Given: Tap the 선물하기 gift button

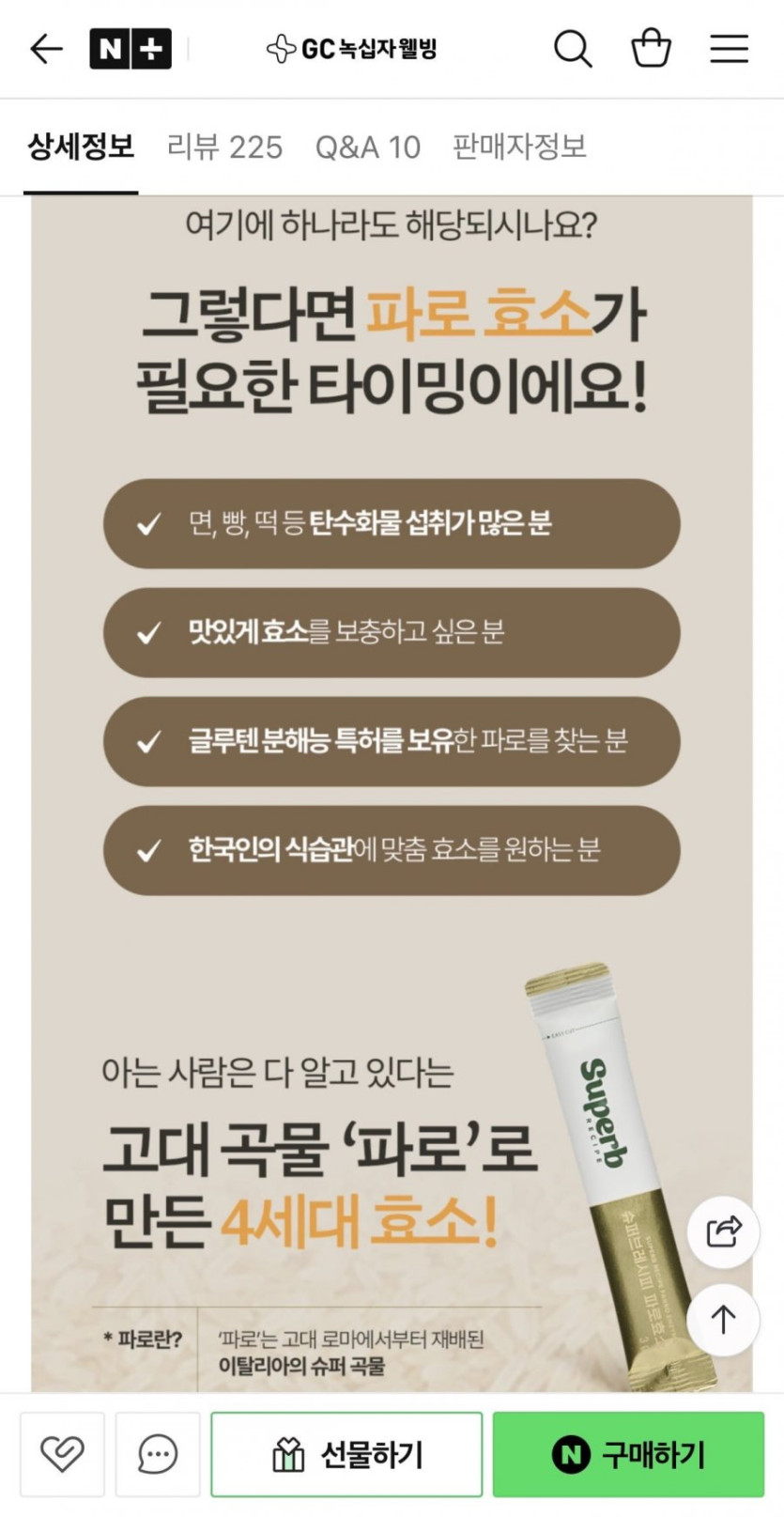Looking at the screenshot, I should click(346, 1454).
